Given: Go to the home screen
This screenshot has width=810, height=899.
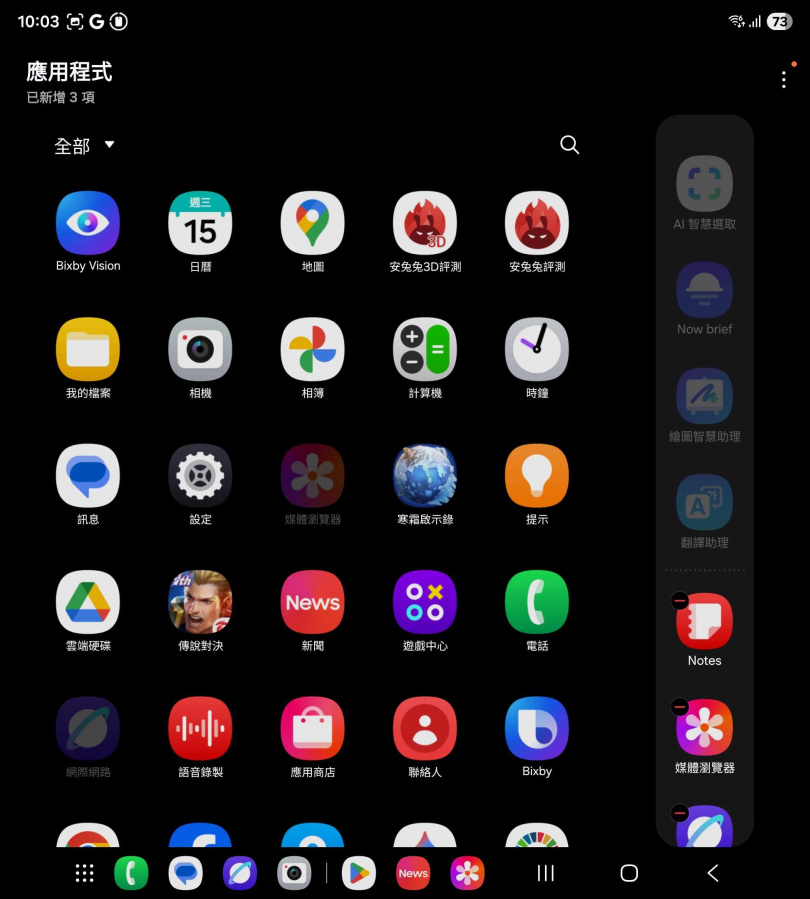Looking at the screenshot, I should click(629, 873).
